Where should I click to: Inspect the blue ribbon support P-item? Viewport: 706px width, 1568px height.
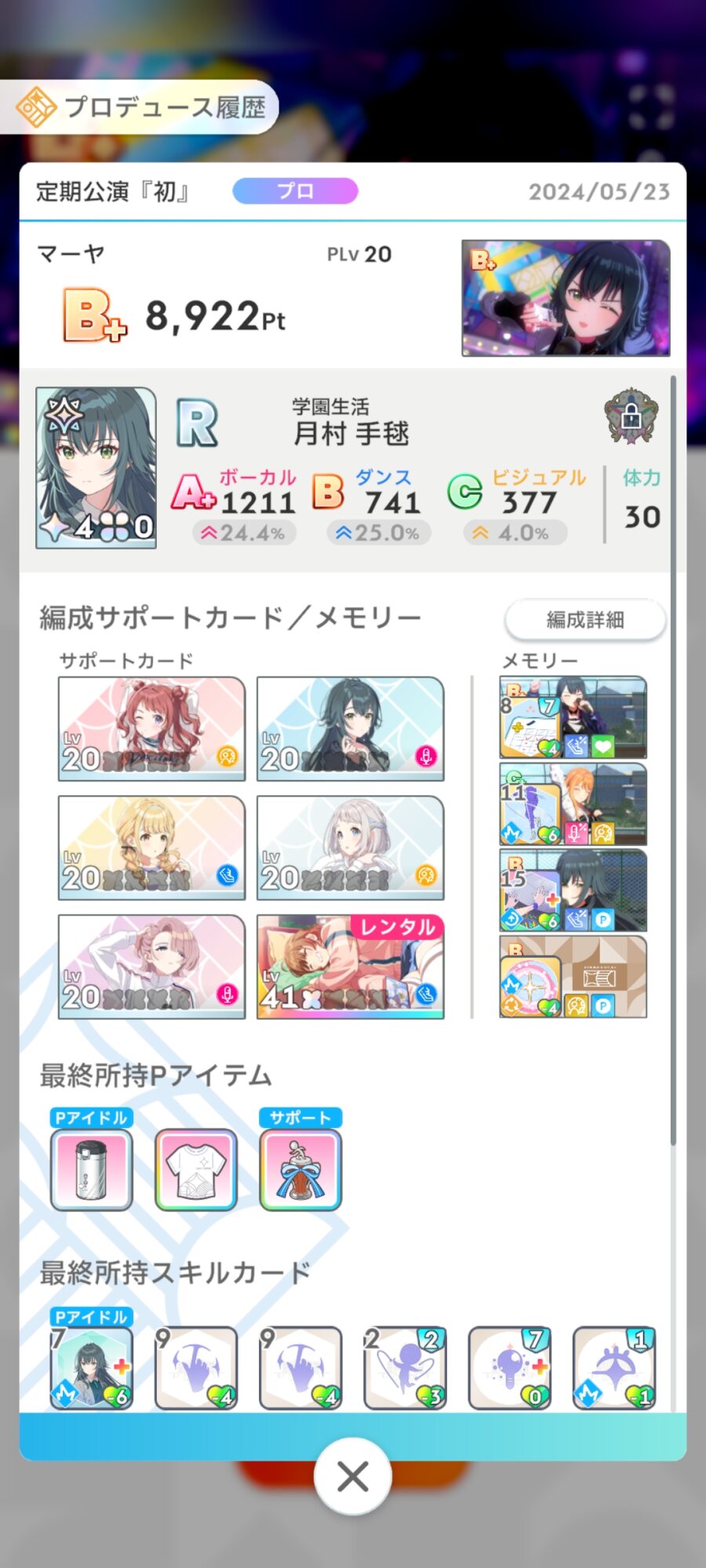pos(300,1170)
